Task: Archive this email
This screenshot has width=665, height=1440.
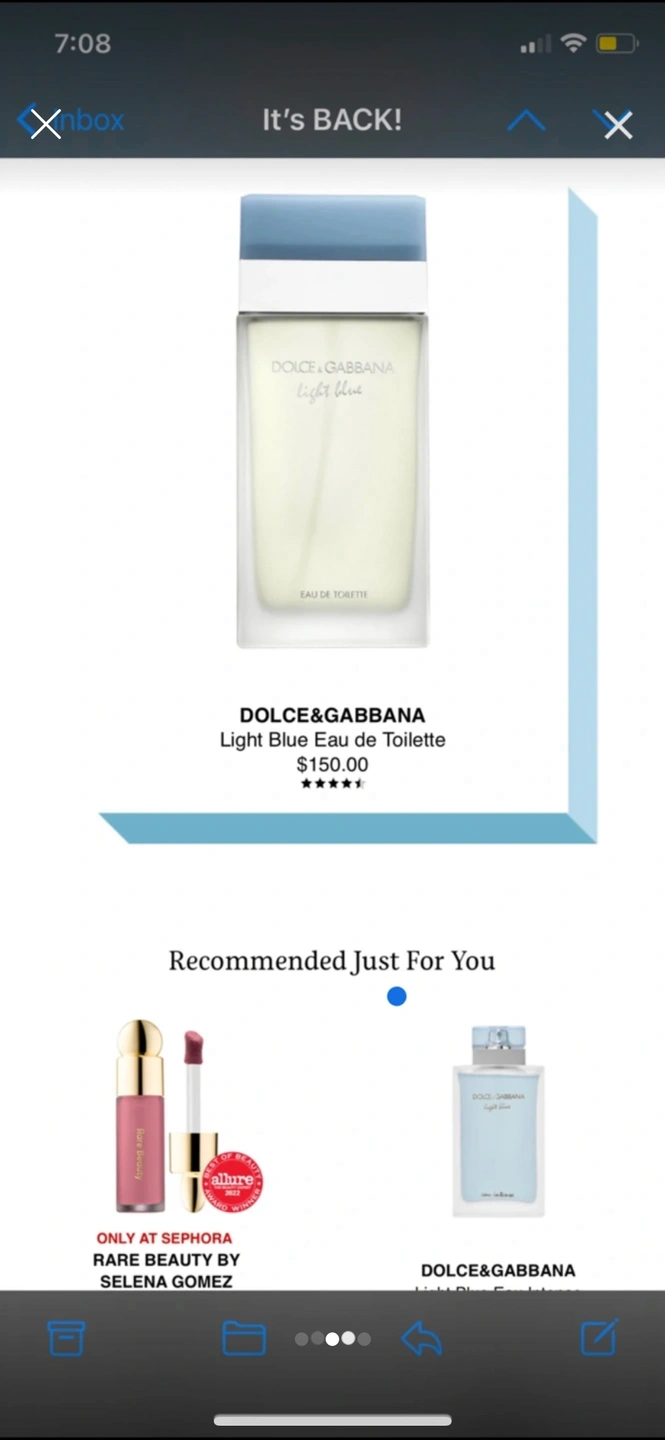Action: [x=67, y=1338]
